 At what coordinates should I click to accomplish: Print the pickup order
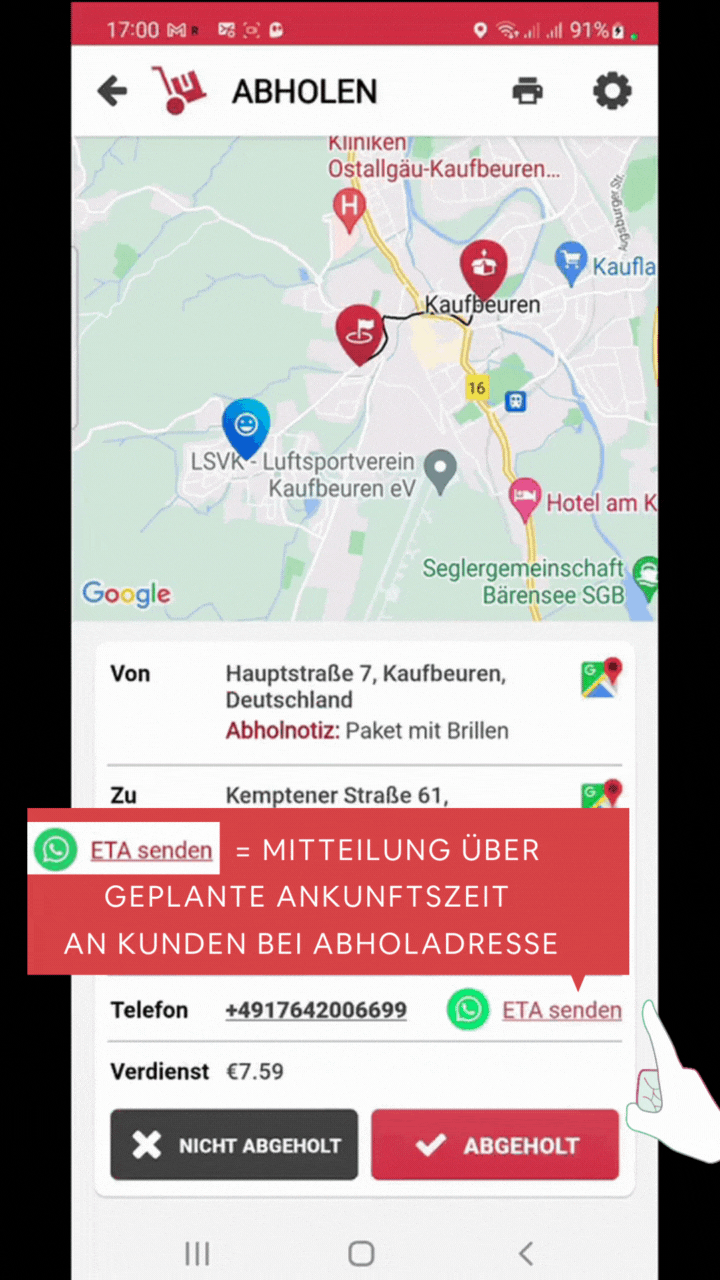click(x=527, y=92)
